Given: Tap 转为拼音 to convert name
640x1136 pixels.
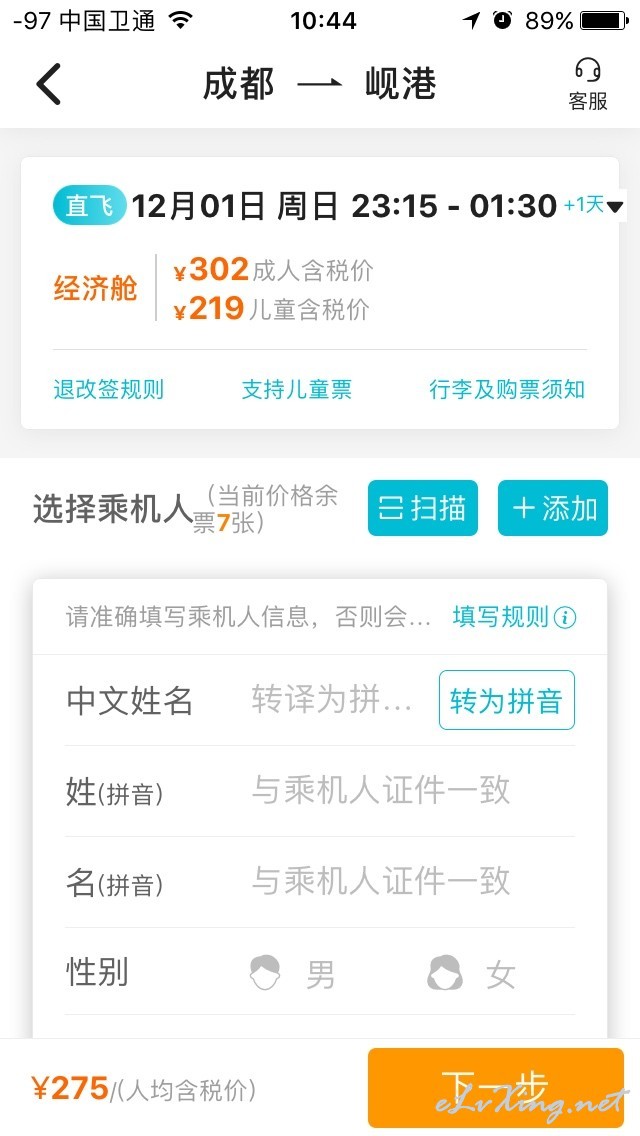Looking at the screenshot, I should pyautogui.click(x=507, y=700).
